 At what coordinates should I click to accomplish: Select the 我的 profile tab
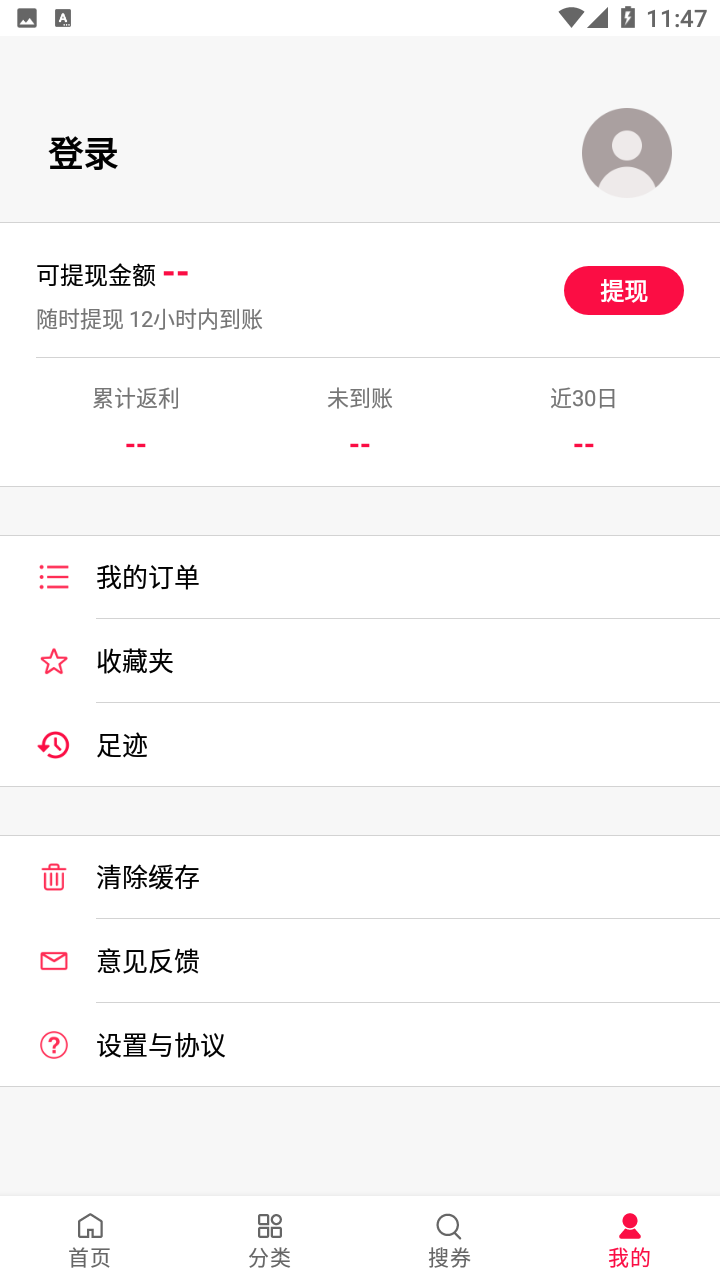[x=629, y=1240]
